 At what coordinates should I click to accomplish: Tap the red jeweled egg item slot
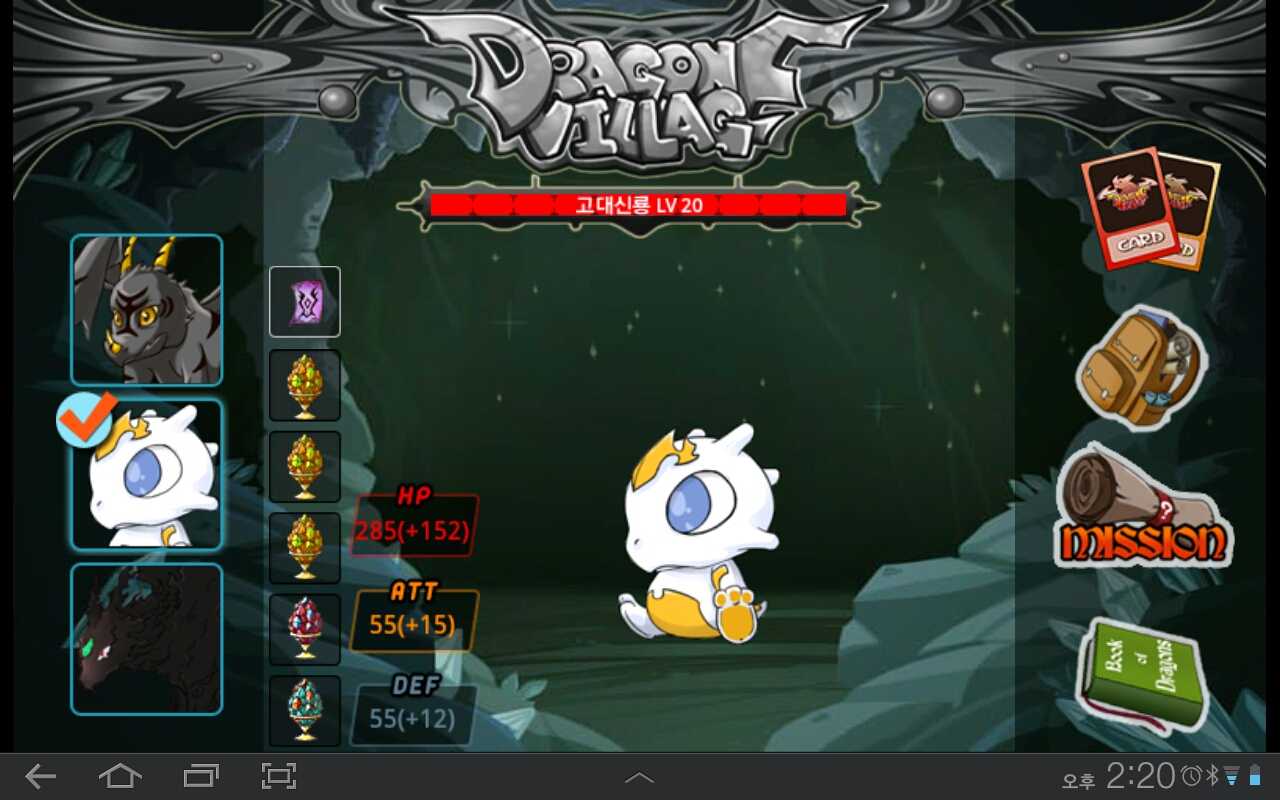coord(305,629)
